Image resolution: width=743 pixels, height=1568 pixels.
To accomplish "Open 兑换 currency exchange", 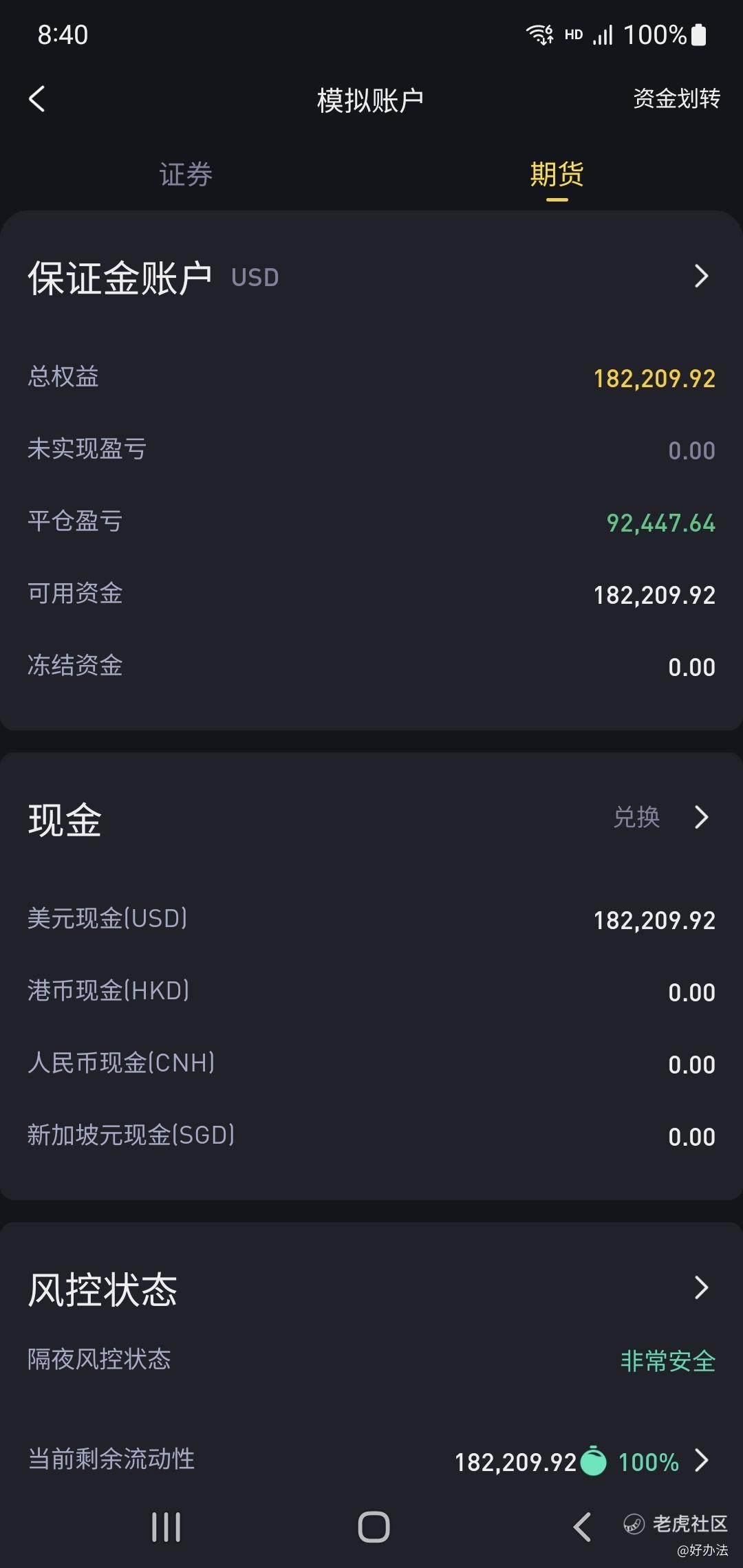I will coord(637,817).
